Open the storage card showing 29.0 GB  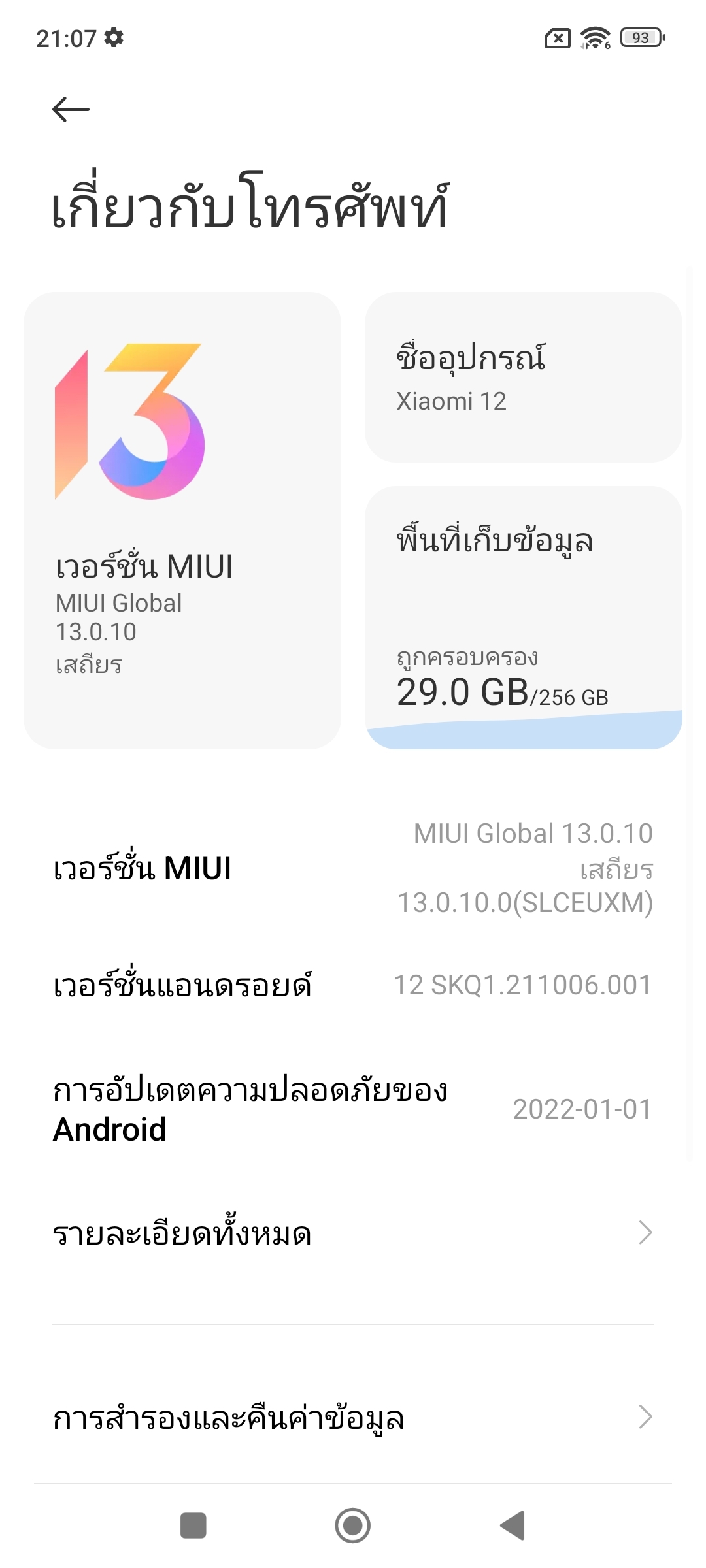[x=524, y=617]
